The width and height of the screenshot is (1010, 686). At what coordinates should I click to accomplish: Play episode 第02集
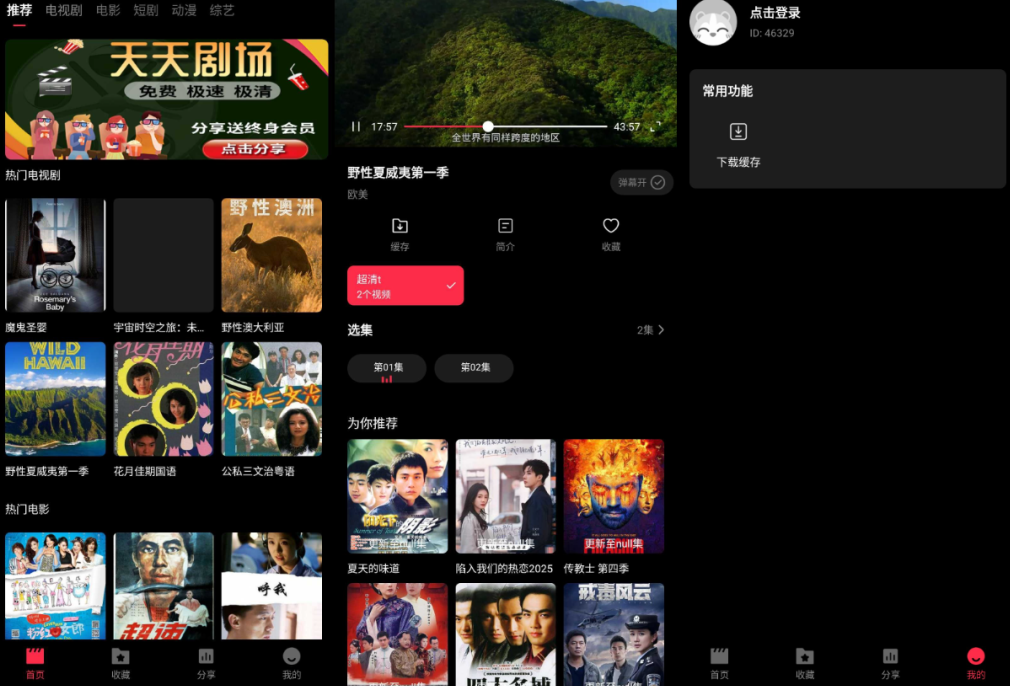(474, 368)
